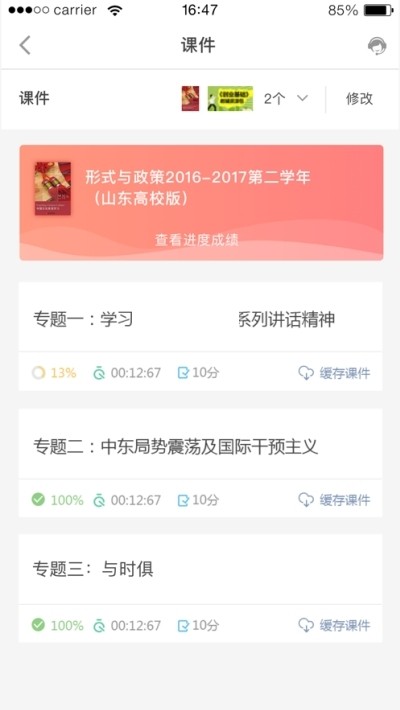This screenshot has width=400, height=710.
Task: Open the customer service headset icon
Action: (377, 46)
